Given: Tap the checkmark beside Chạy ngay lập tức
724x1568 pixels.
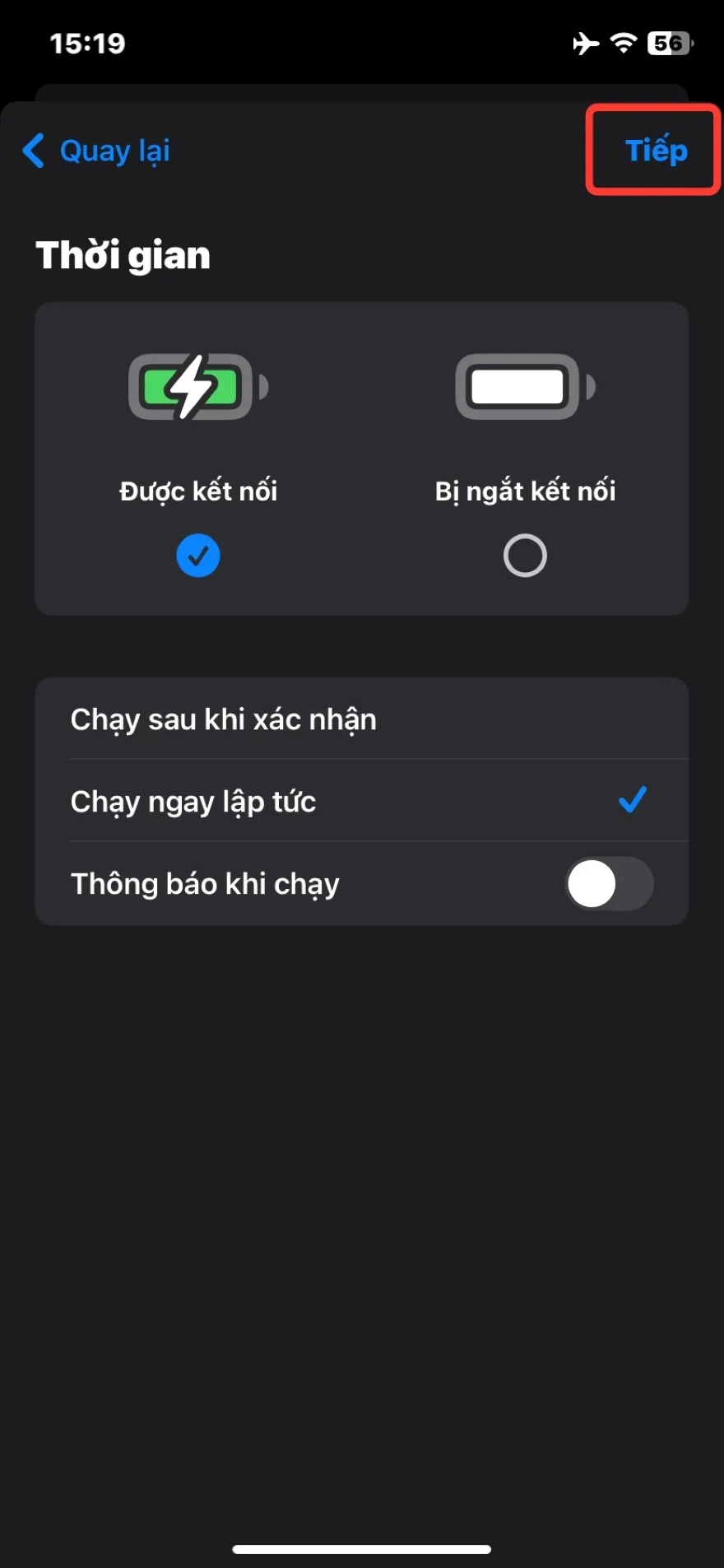Looking at the screenshot, I should (632, 799).
